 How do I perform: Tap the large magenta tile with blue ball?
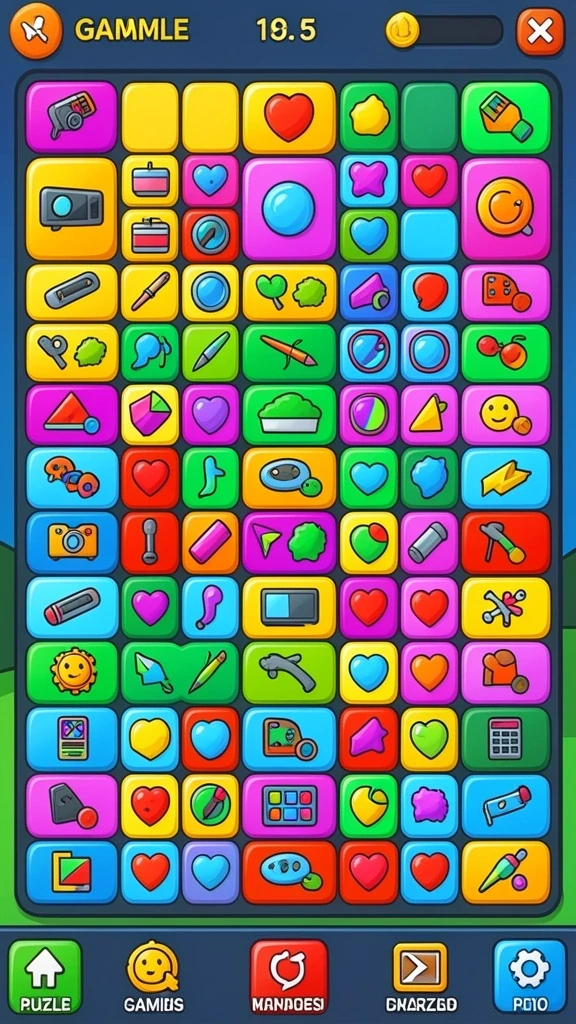(x=289, y=209)
